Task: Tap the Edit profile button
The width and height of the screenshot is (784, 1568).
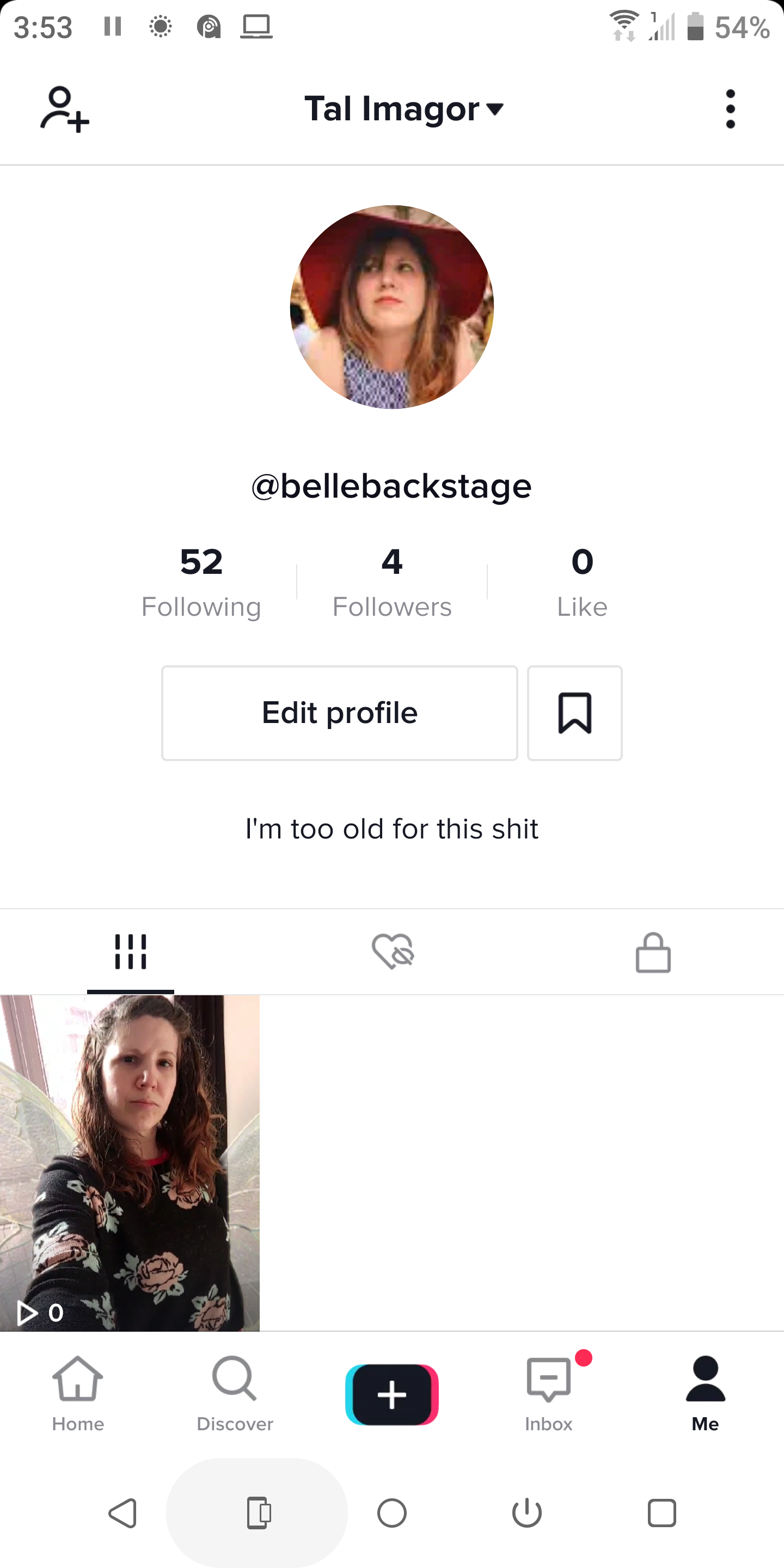Action: click(340, 713)
